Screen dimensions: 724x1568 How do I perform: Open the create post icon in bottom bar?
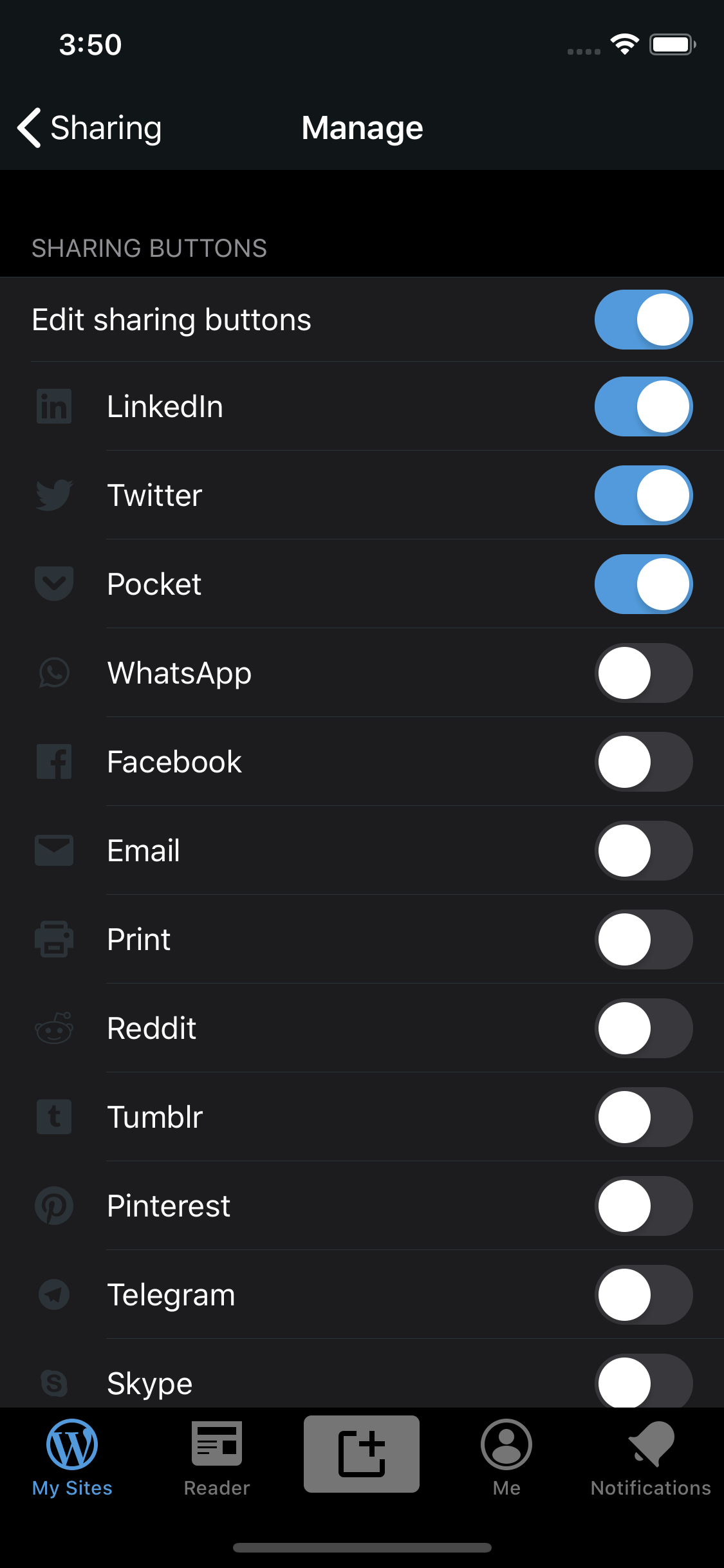[362, 1453]
